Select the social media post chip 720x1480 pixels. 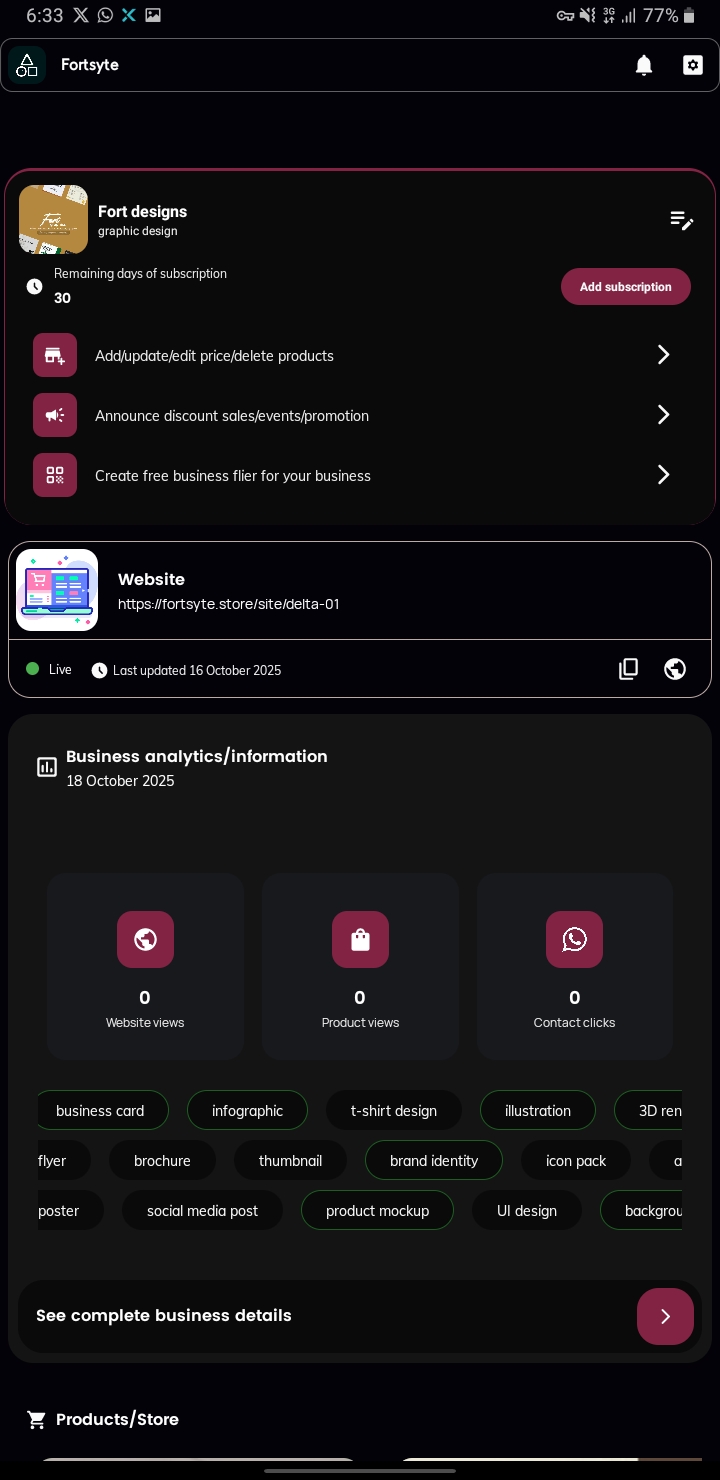point(202,1211)
